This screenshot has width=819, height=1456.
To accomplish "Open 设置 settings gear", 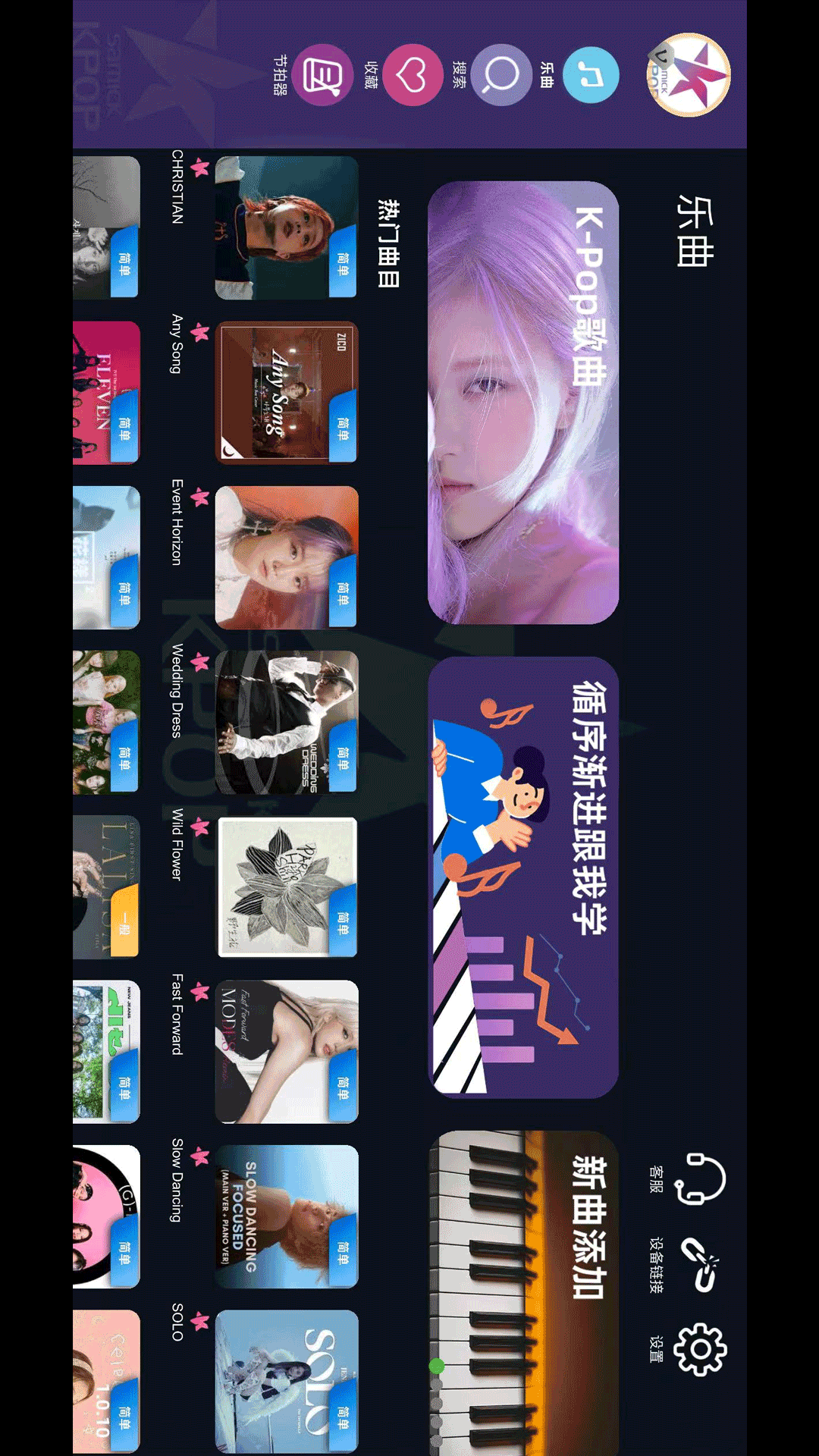I will pos(699,1350).
